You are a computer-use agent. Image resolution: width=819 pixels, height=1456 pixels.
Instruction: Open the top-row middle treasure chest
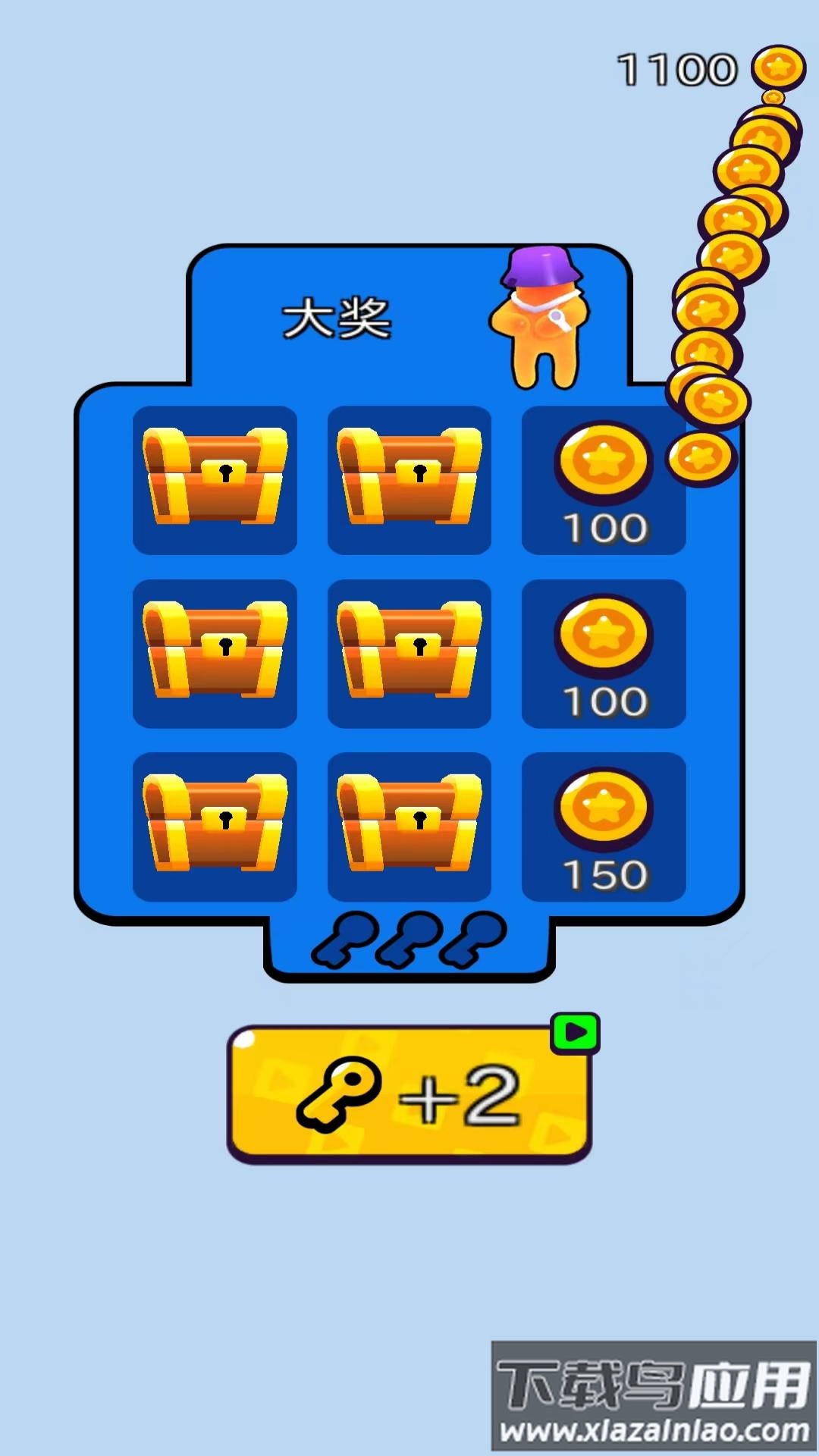pos(409,479)
